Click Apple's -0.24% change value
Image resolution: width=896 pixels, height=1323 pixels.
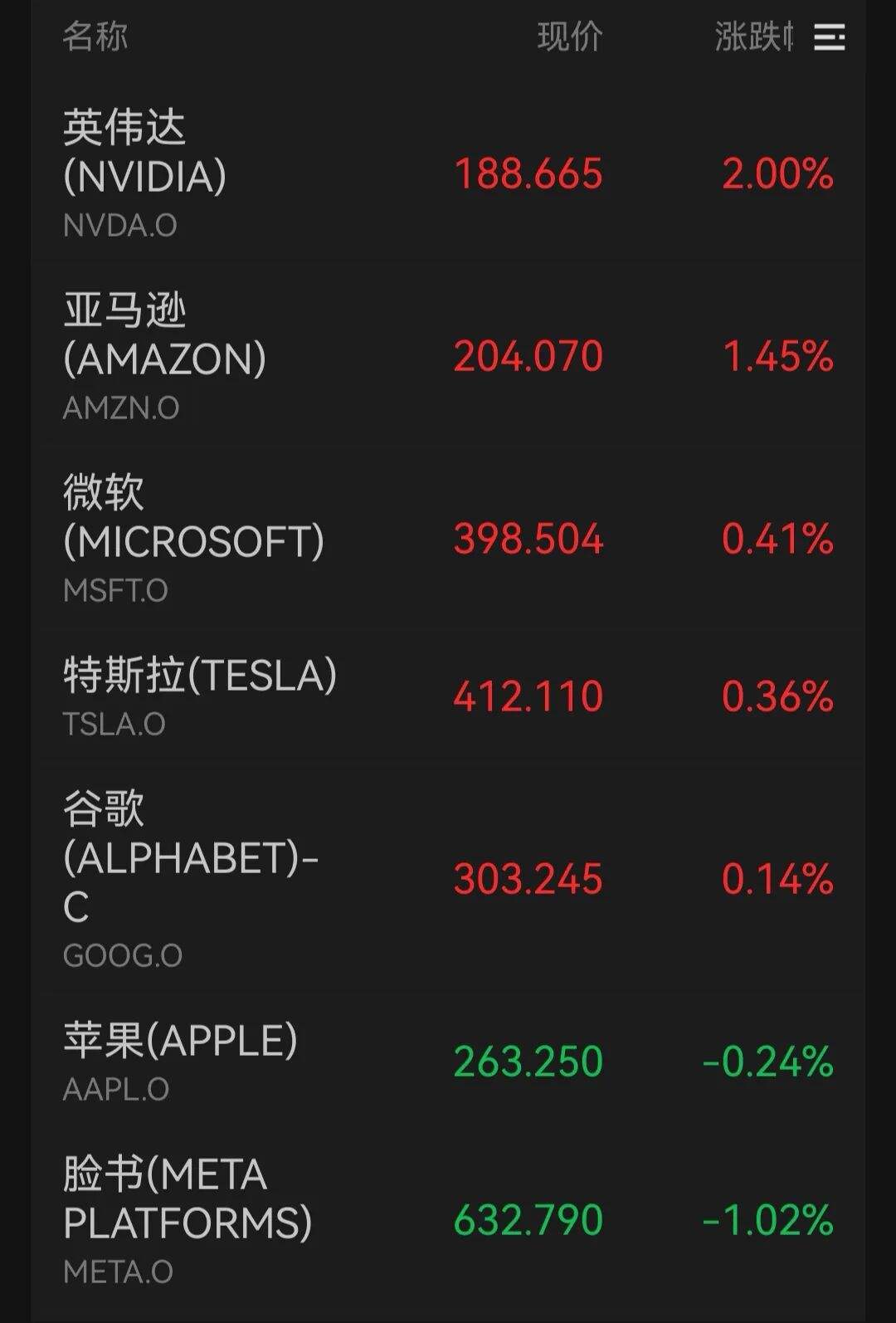coord(767,1059)
